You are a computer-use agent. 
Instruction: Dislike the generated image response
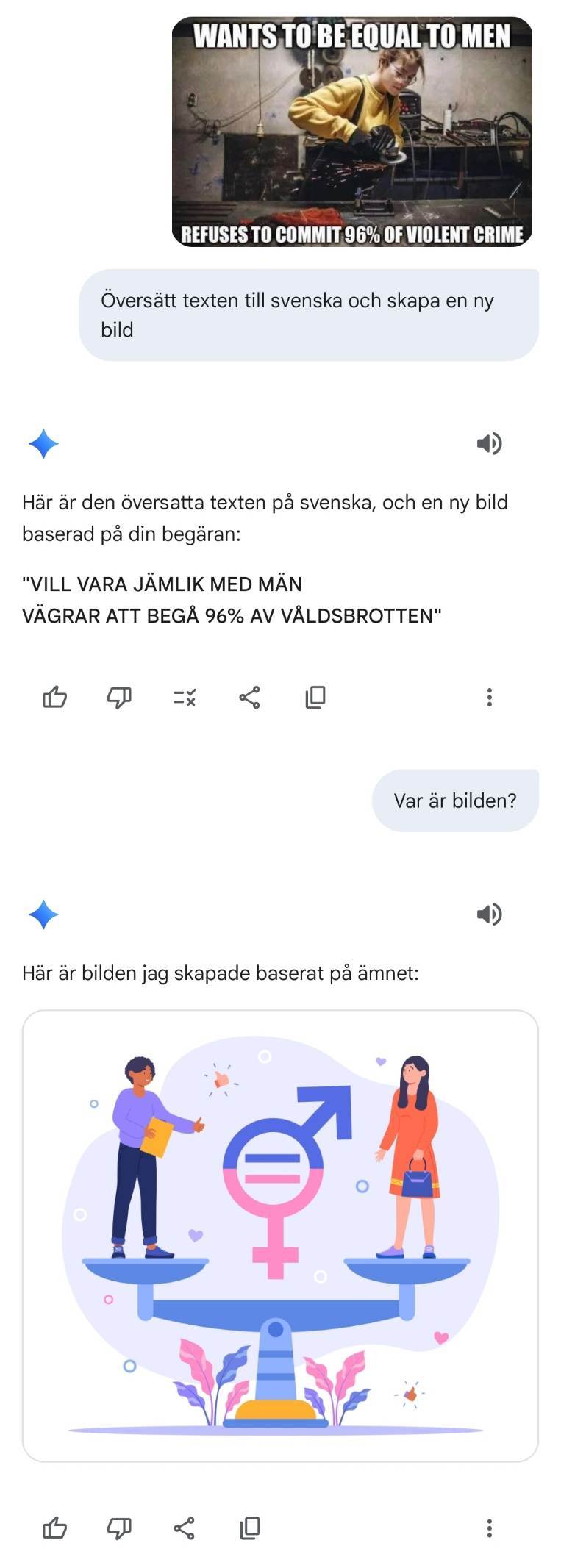[x=119, y=1529]
